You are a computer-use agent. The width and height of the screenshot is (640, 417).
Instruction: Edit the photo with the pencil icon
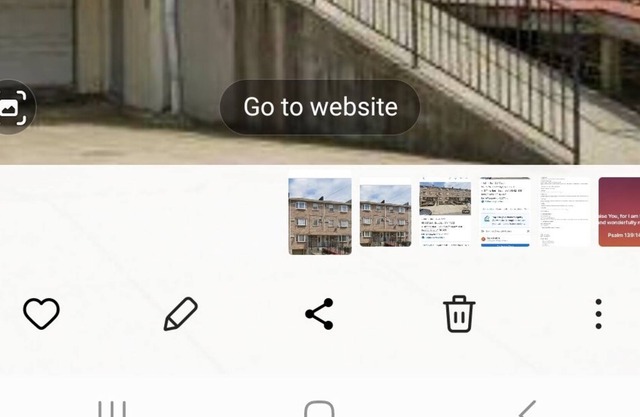pyautogui.click(x=180, y=314)
